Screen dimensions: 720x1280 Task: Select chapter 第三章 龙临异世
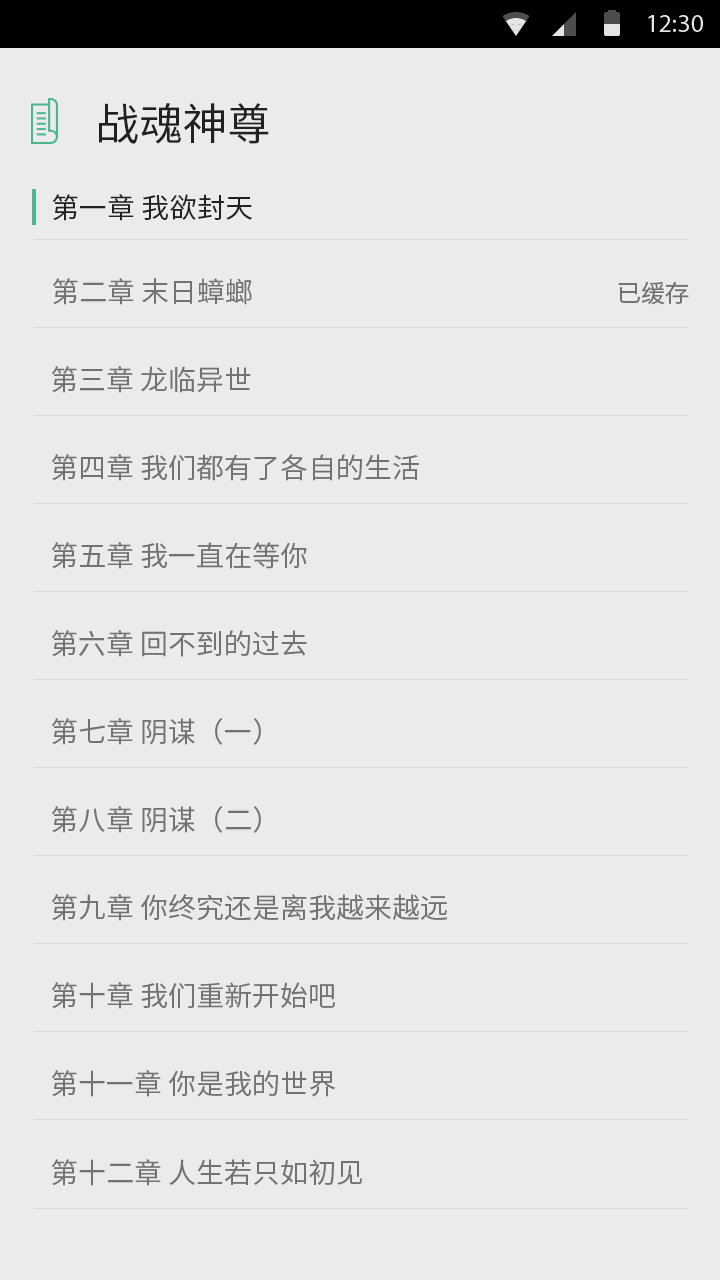click(360, 380)
